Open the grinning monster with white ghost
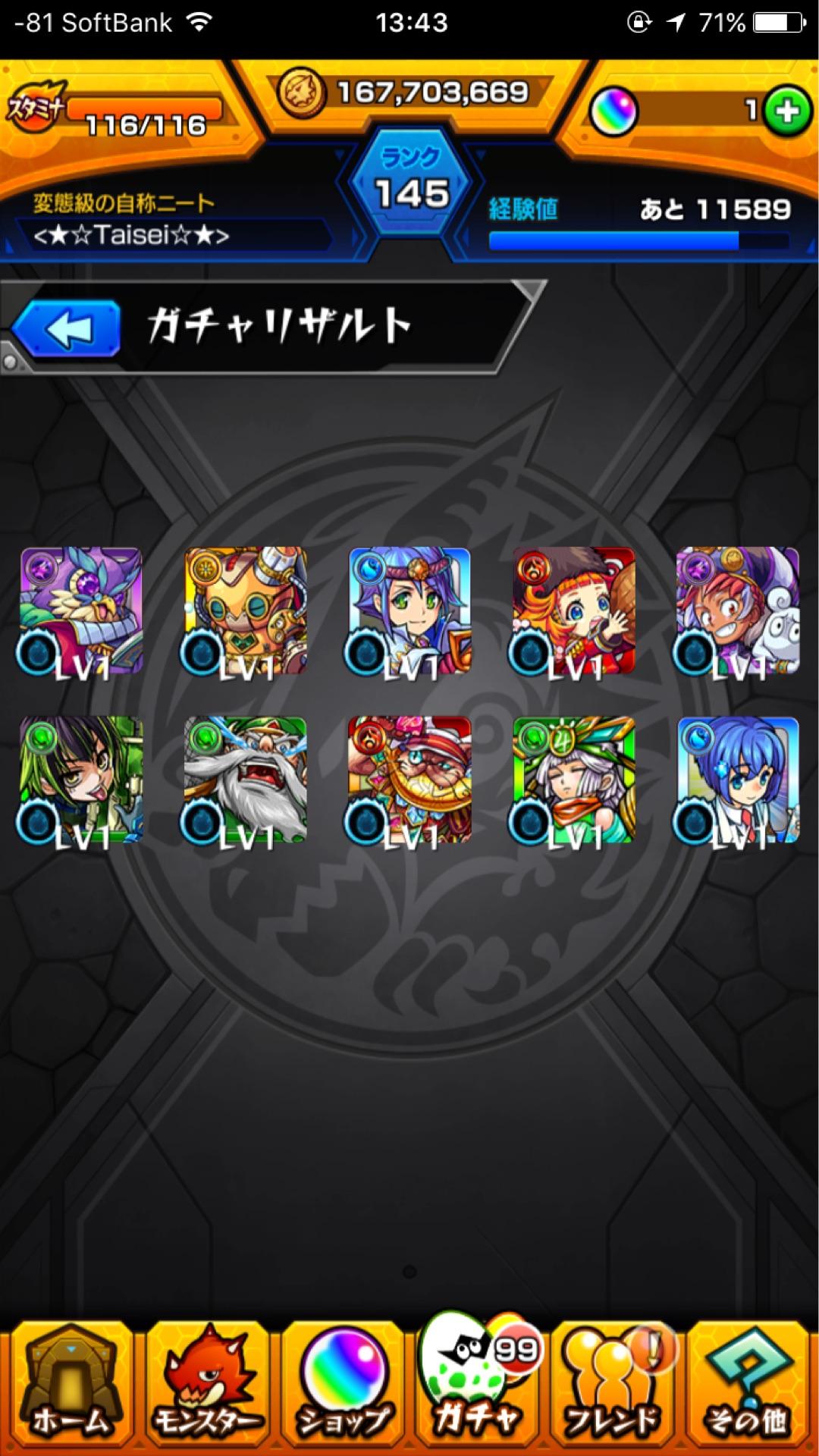 tap(737, 610)
